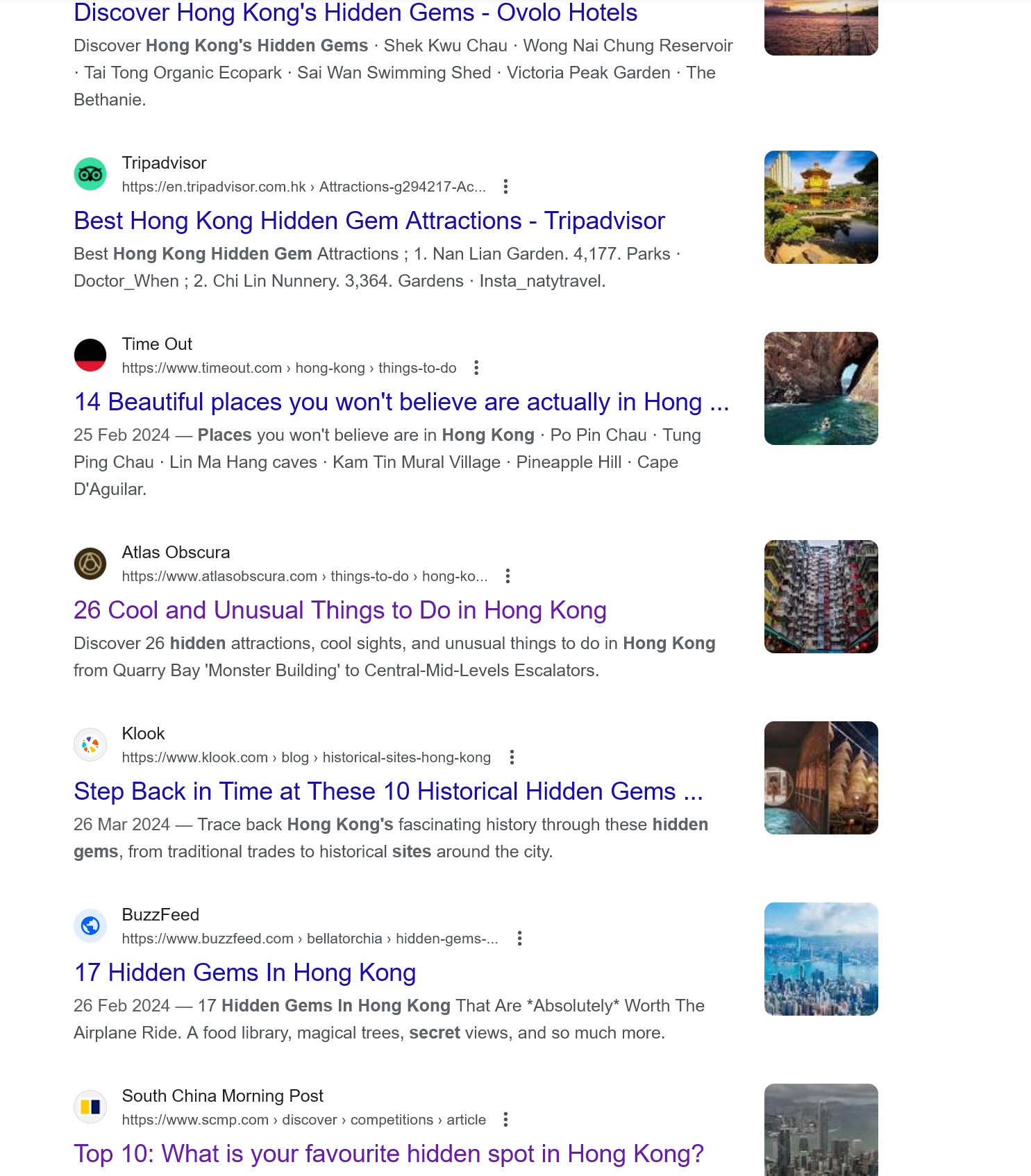
Task: Open Best Hong Kong Hidden Gem Attractions result
Action: pyautogui.click(x=369, y=221)
